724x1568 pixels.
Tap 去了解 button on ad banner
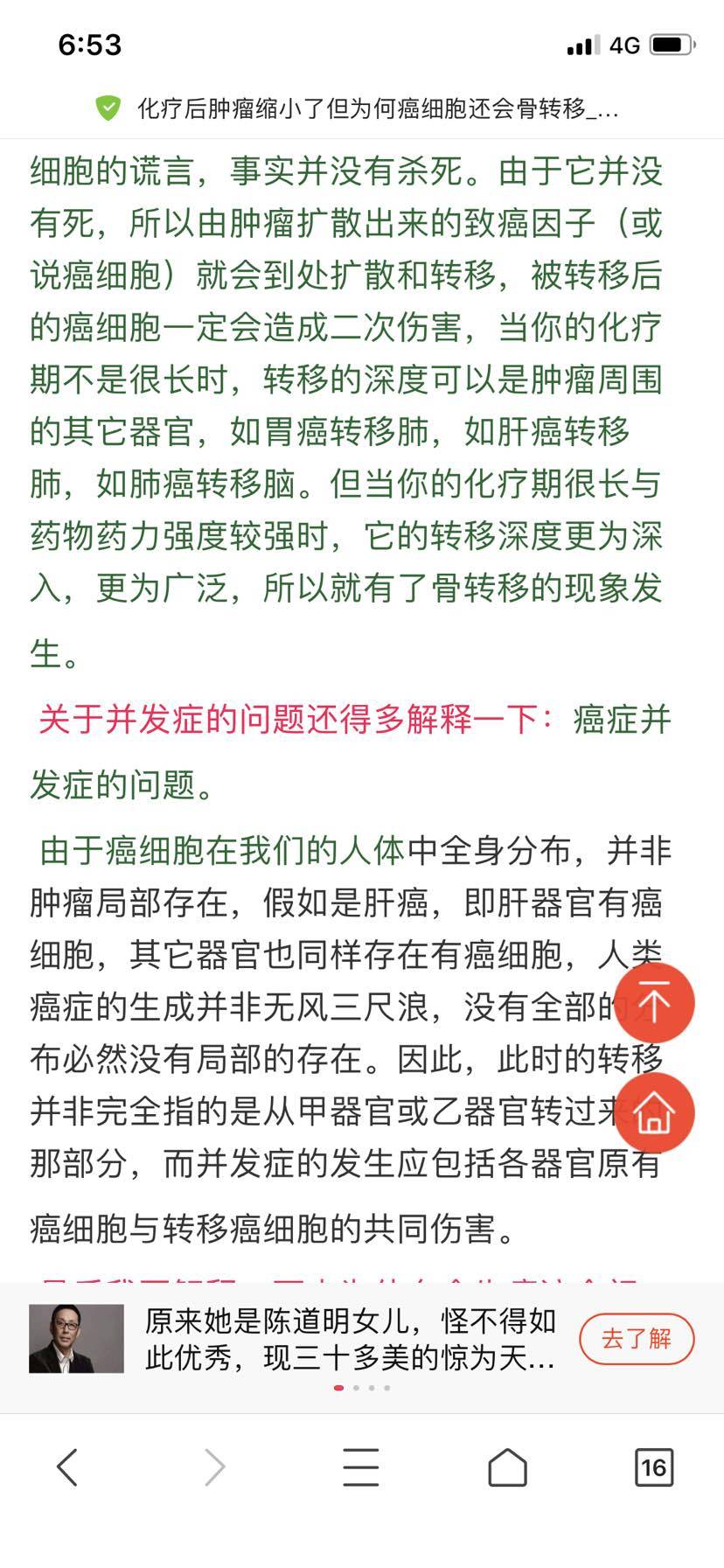(x=636, y=1338)
